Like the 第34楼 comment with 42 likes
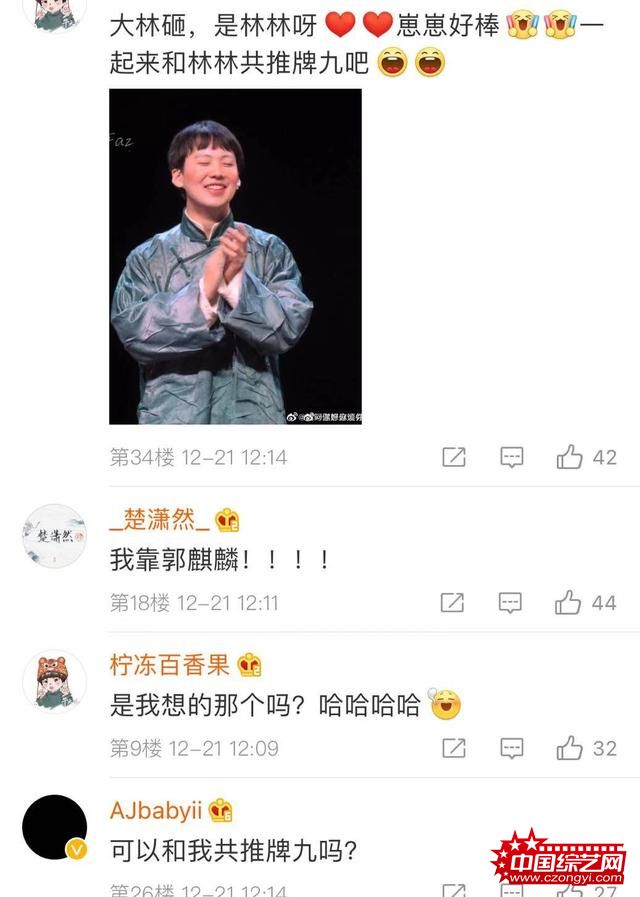640x897 pixels. coord(570,457)
